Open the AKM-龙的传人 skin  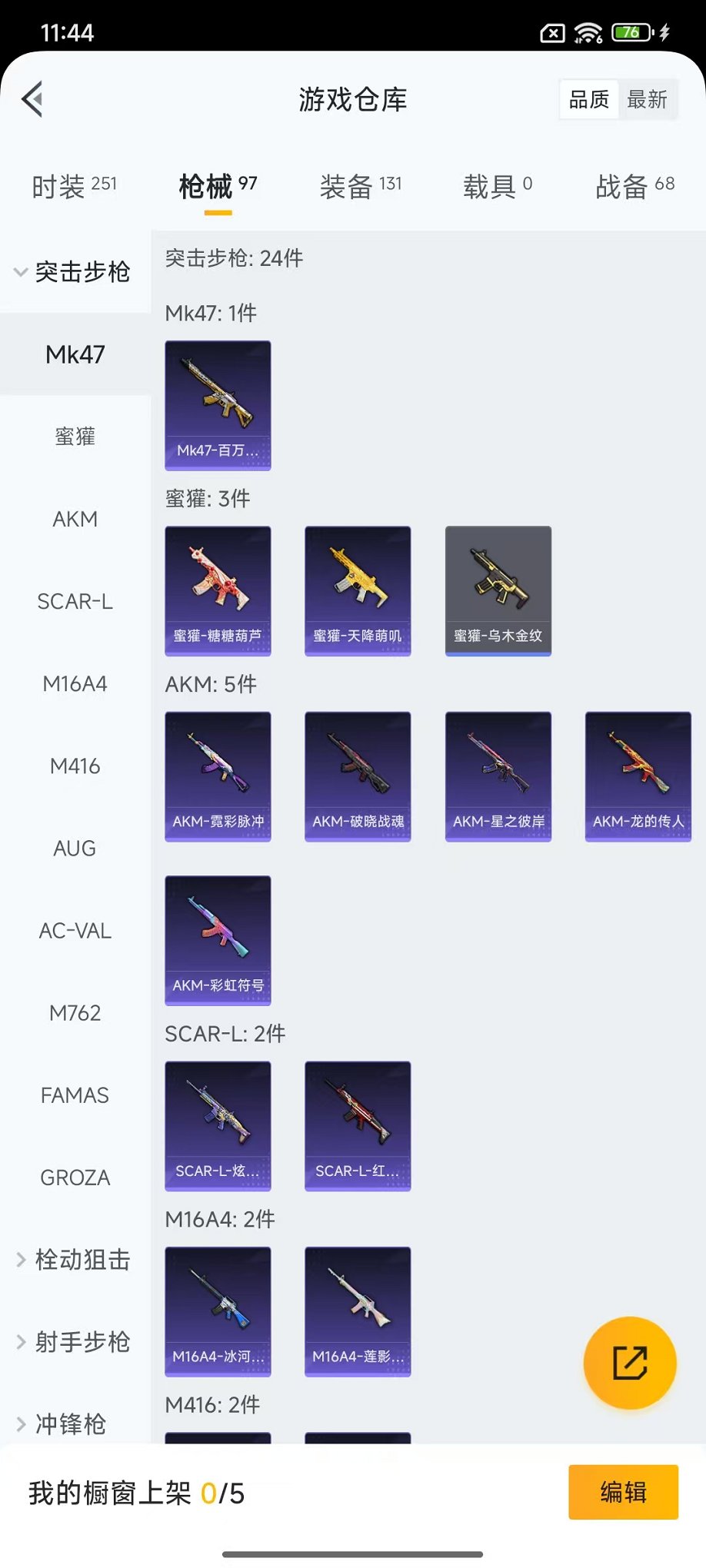pyautogui.click(x=638, y=776)
